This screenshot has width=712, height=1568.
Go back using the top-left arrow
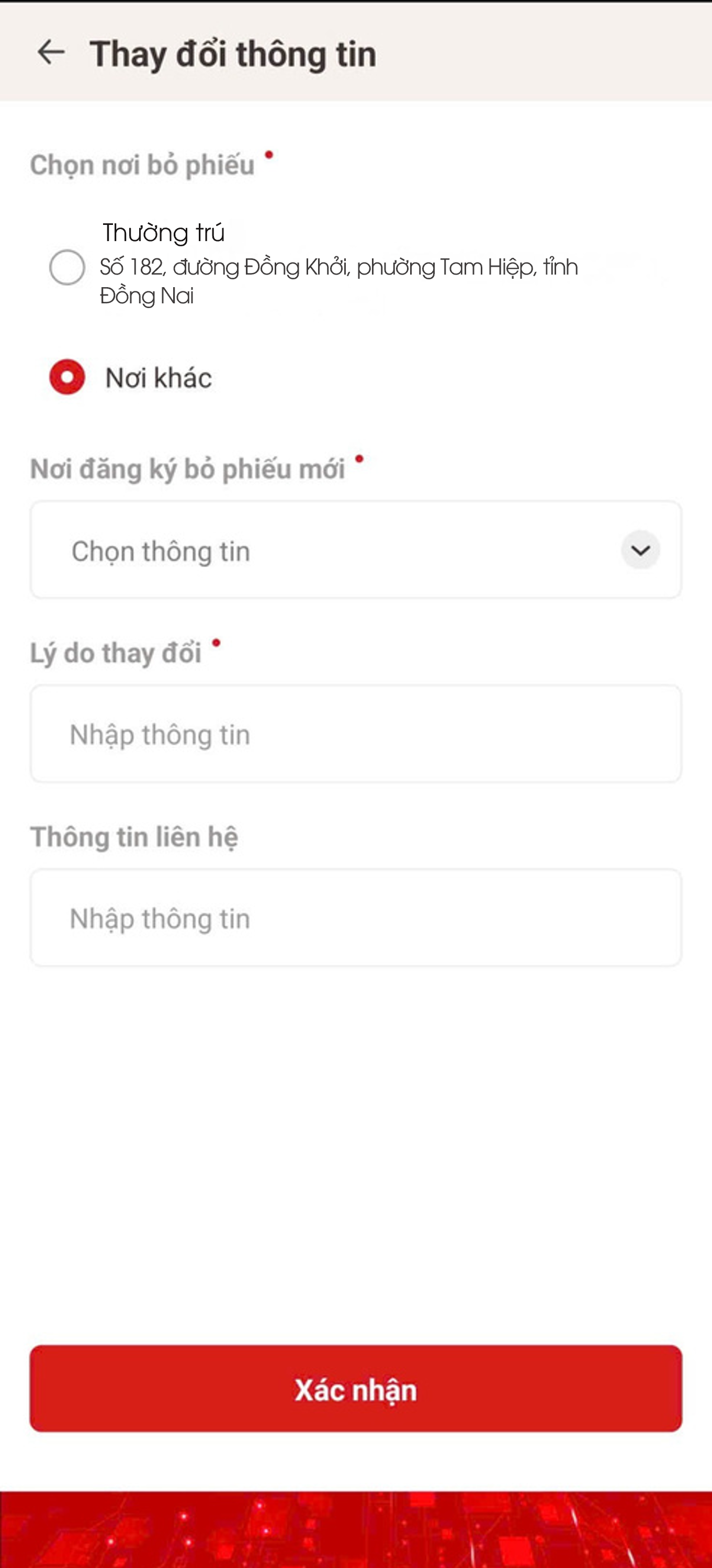coord(51,52)
